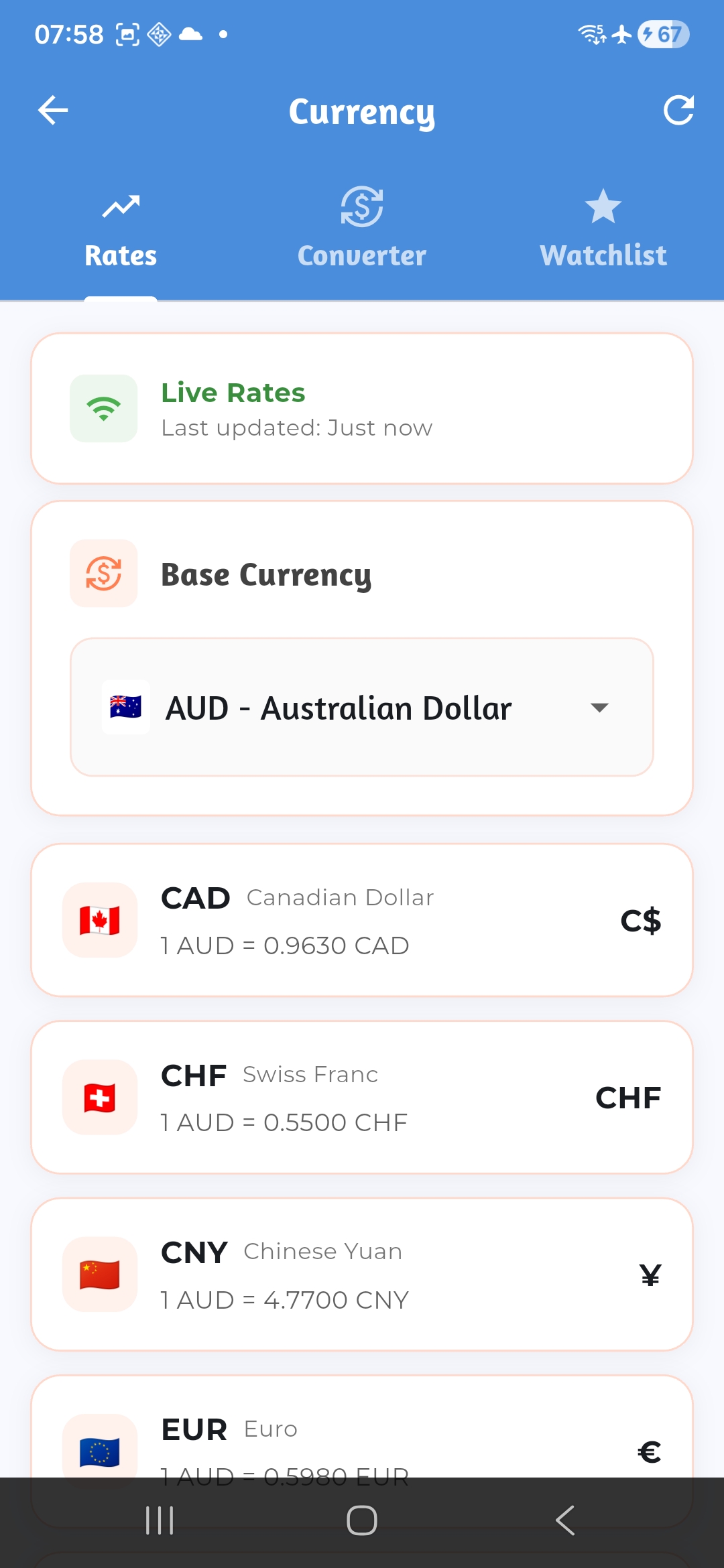Viewport: 724px width, 1568px height.
Task: Tap the Swiss flag beside CHF
Action: click(99, 1097)
